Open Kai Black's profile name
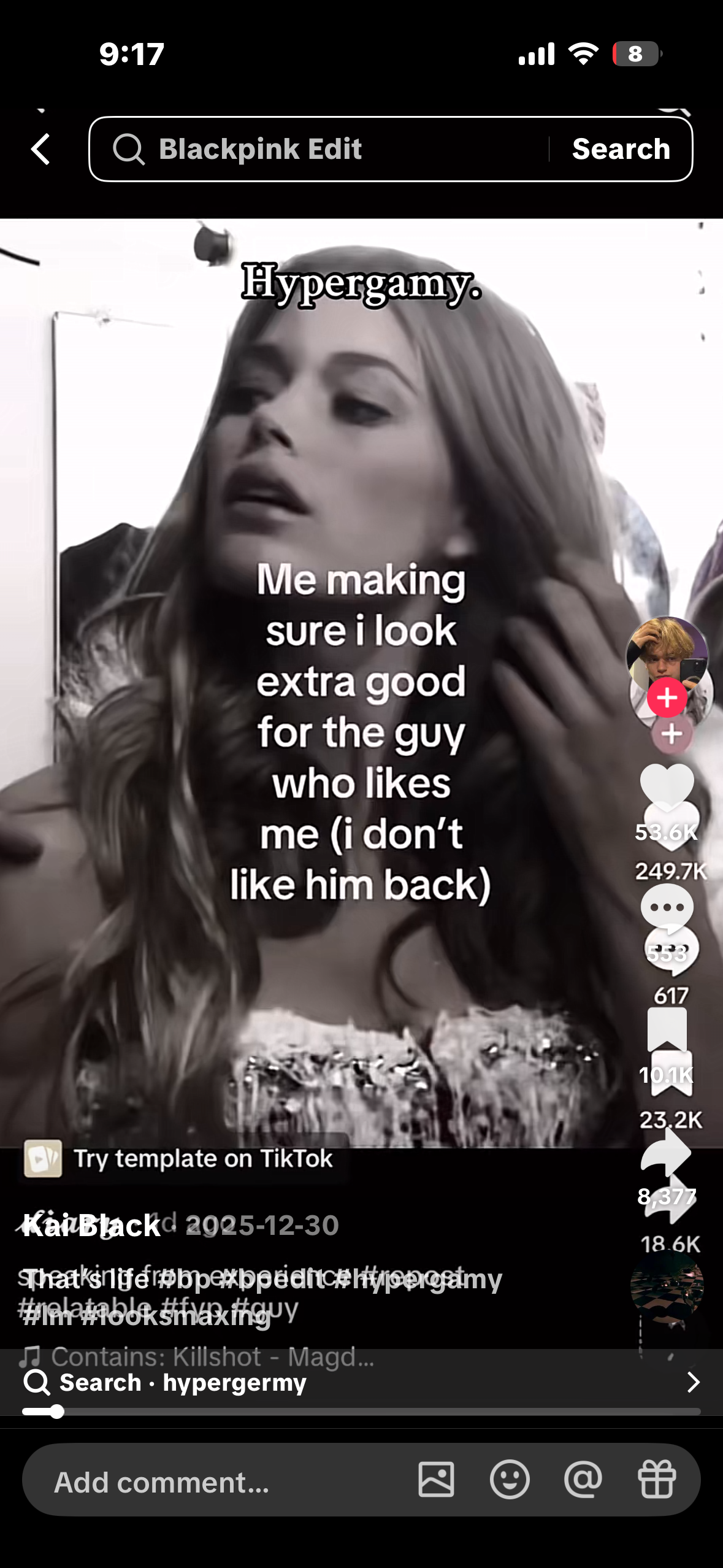The image size is (723, 1568). pos(92,1226)
